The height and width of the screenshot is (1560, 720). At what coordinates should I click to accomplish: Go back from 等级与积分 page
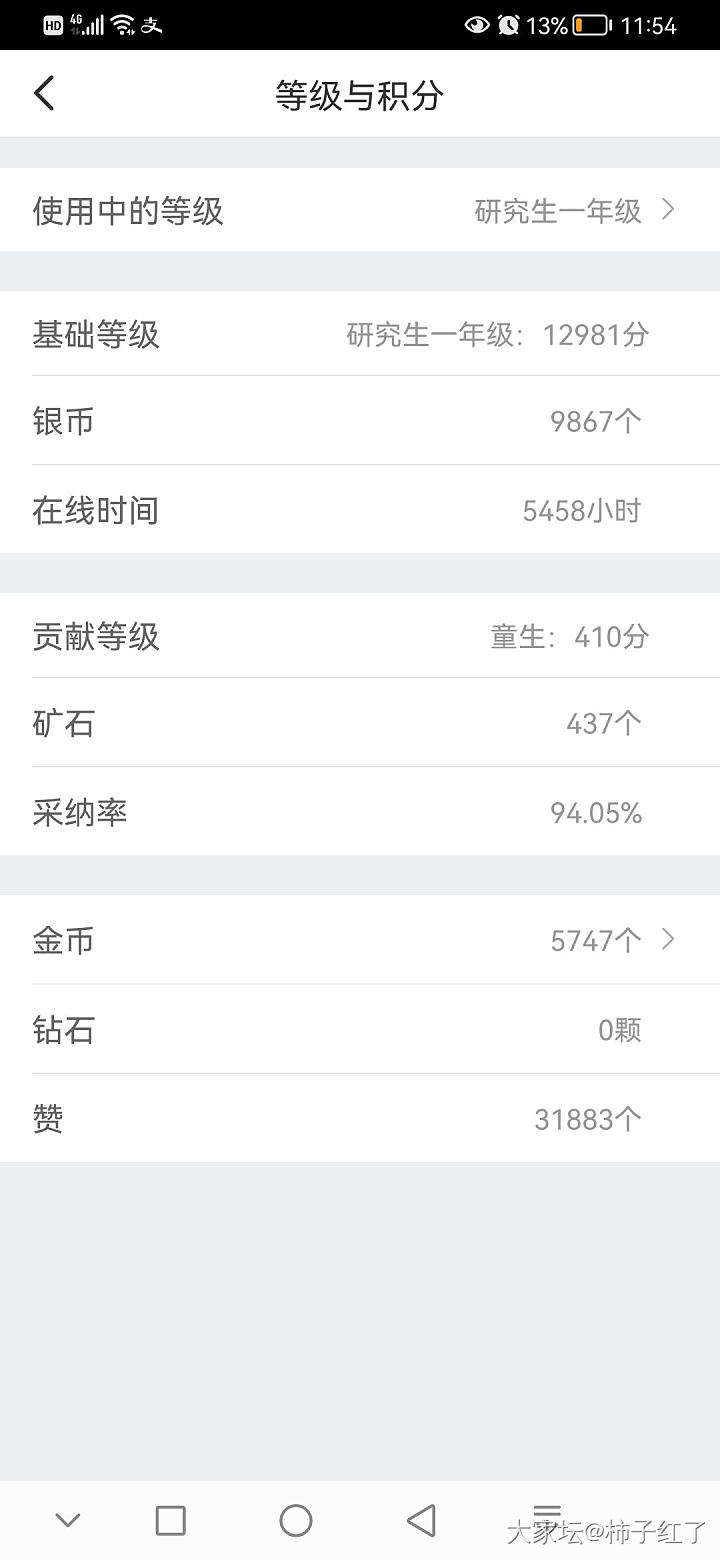44,94
